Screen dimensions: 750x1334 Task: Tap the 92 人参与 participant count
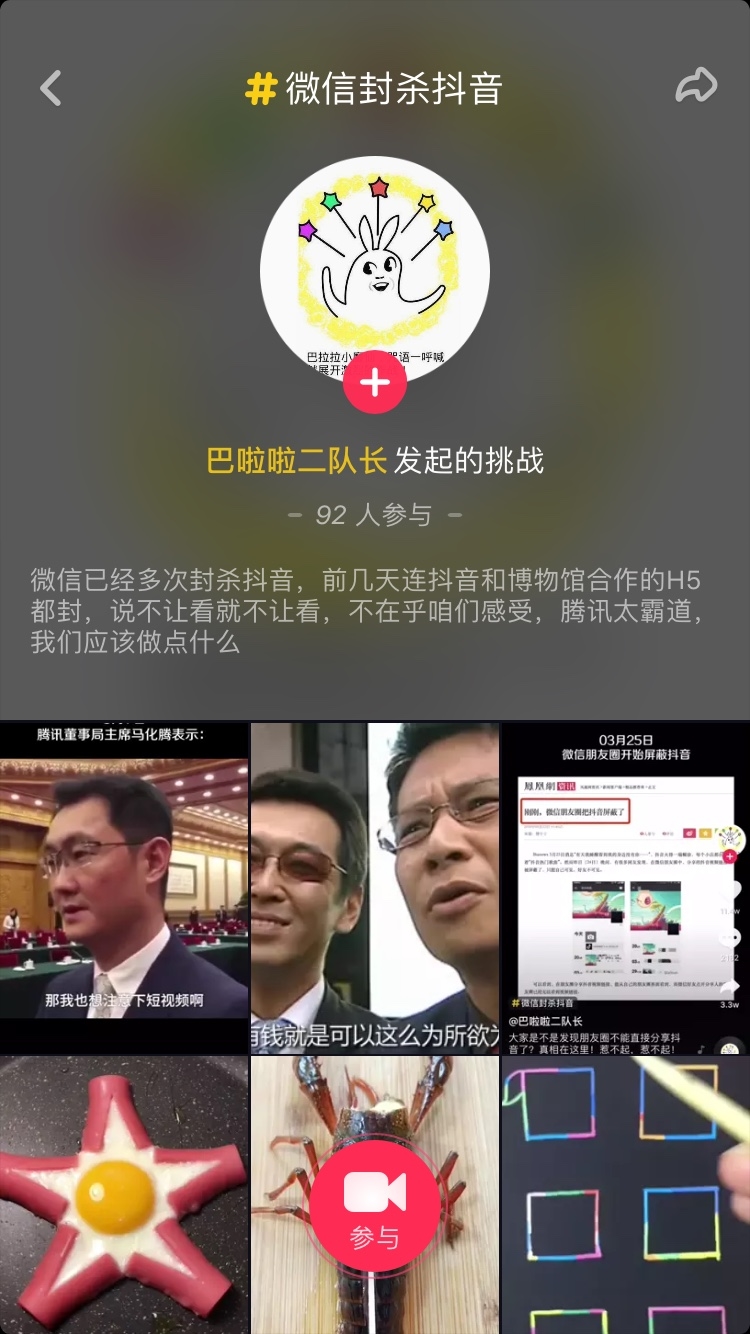click(373, 510)
